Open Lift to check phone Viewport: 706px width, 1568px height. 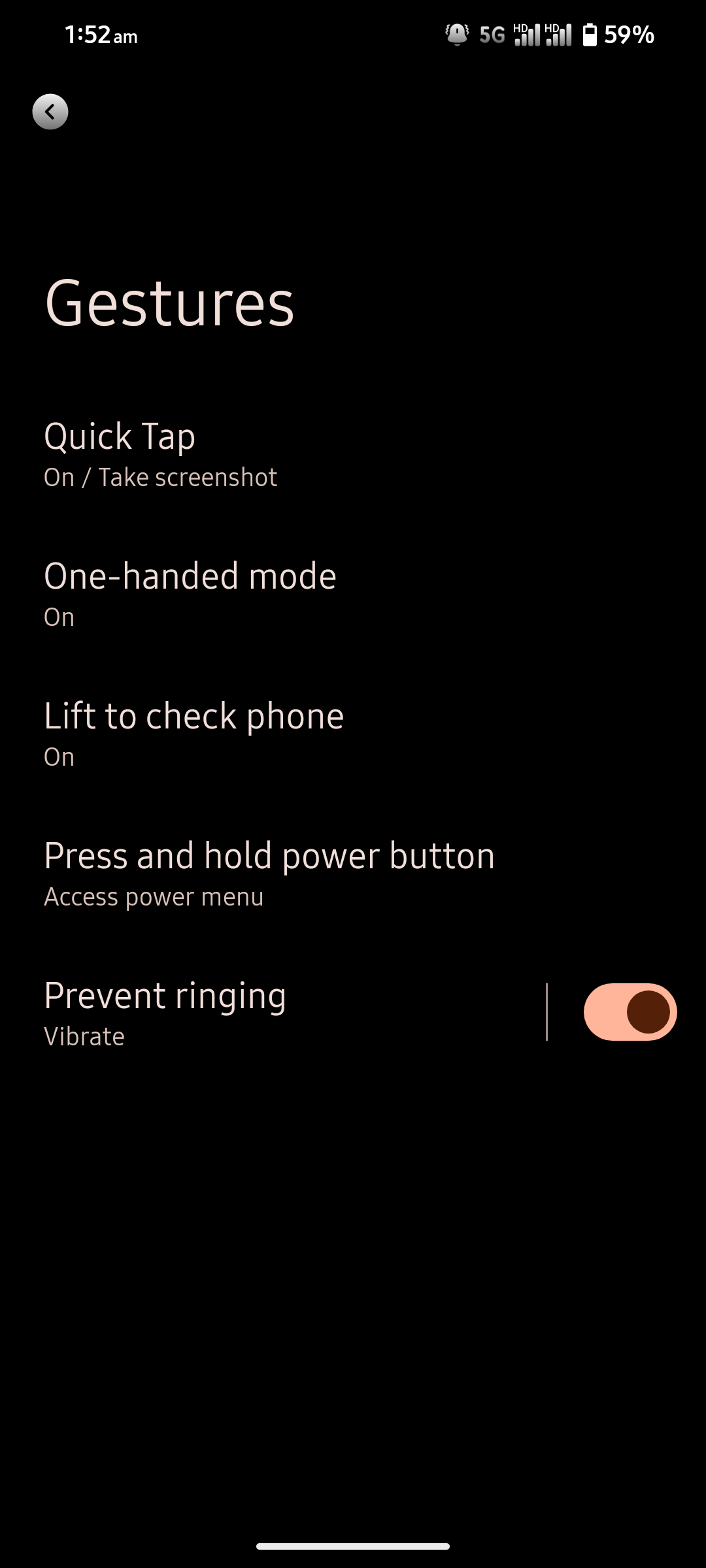353,734
